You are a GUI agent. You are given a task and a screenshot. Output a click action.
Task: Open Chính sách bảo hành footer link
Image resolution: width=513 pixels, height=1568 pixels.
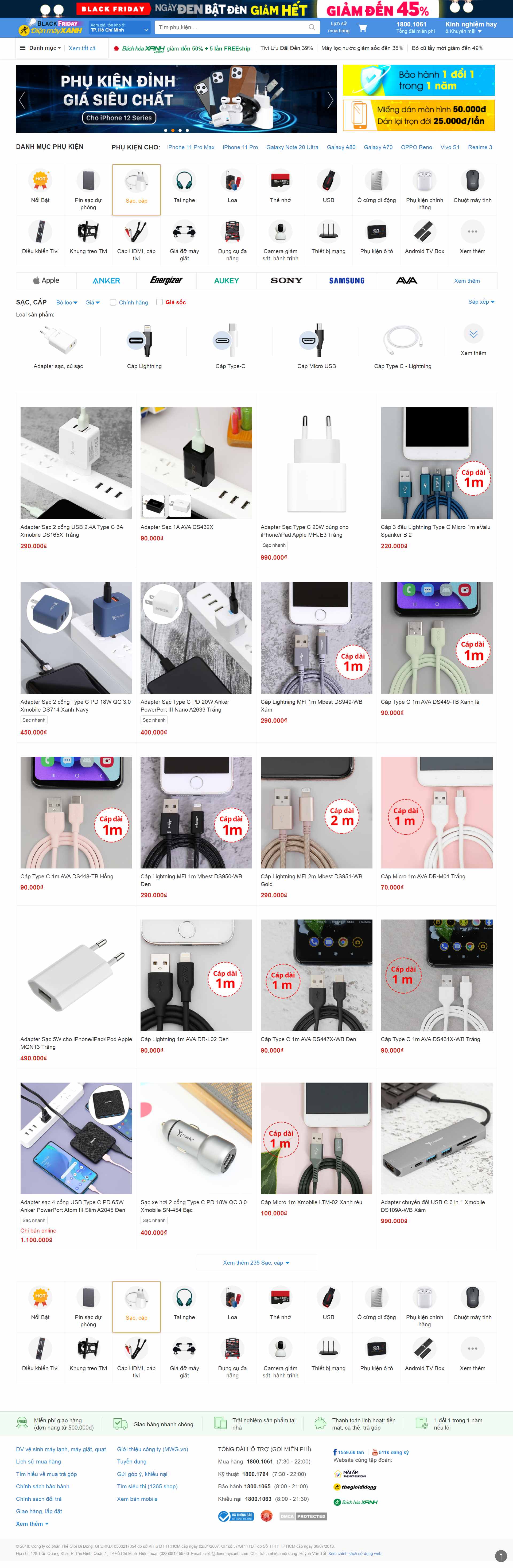pos(42,1486)
